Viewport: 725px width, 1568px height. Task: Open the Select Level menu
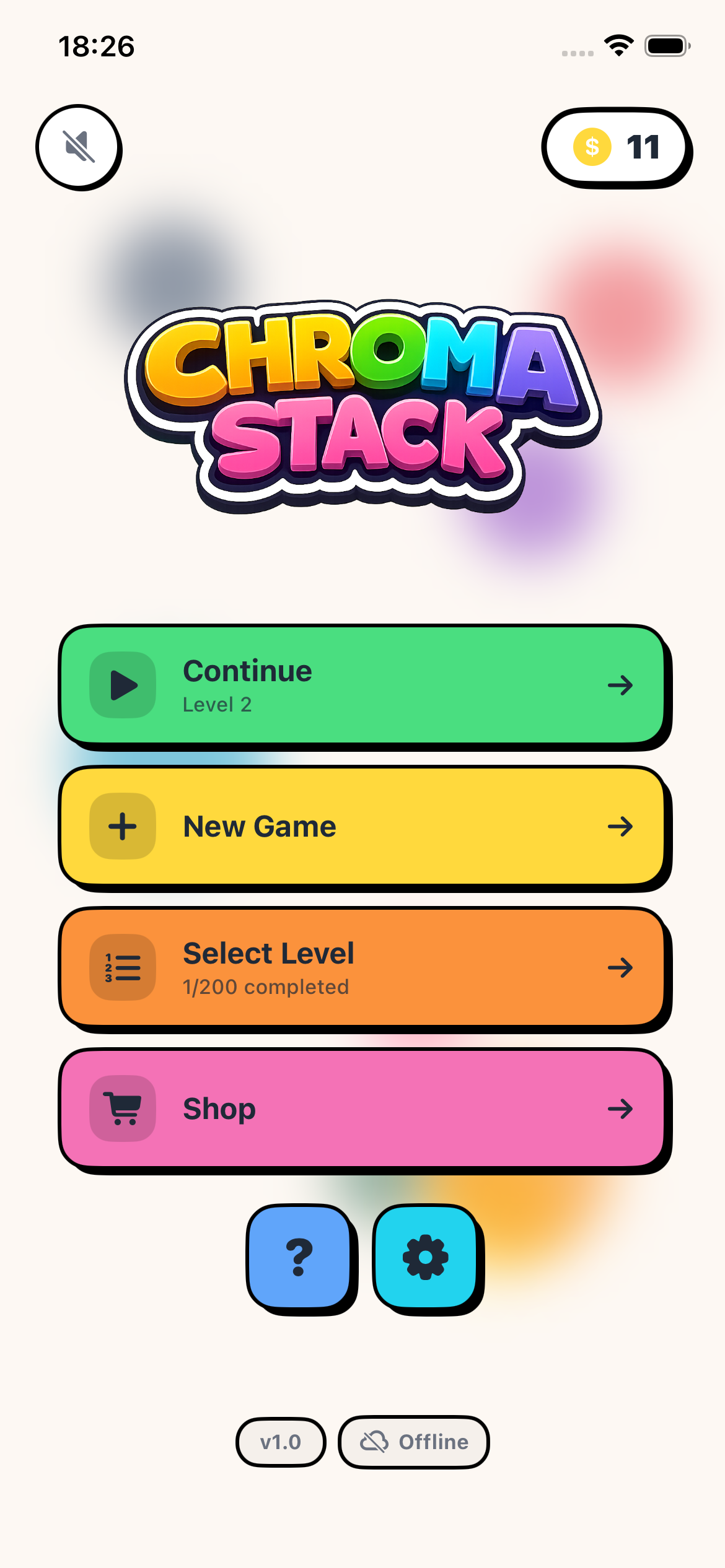tap(362, 968)
